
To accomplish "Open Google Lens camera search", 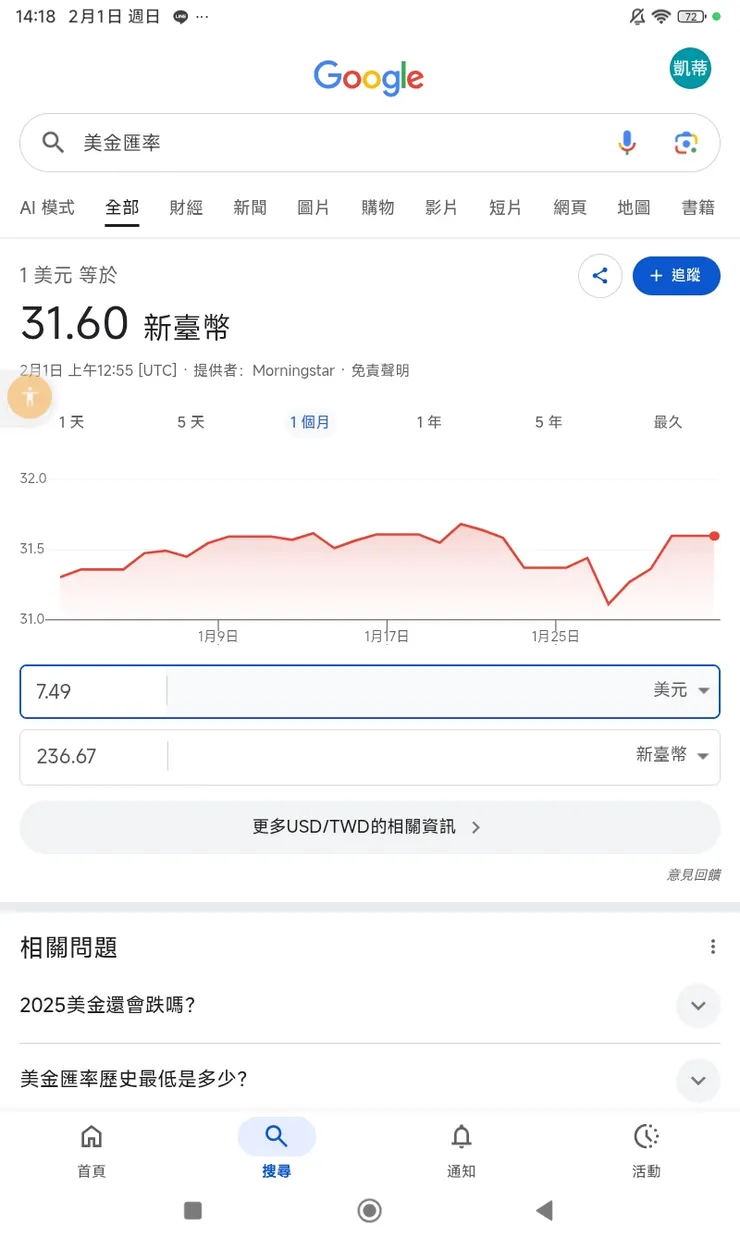I will (685, 143).
